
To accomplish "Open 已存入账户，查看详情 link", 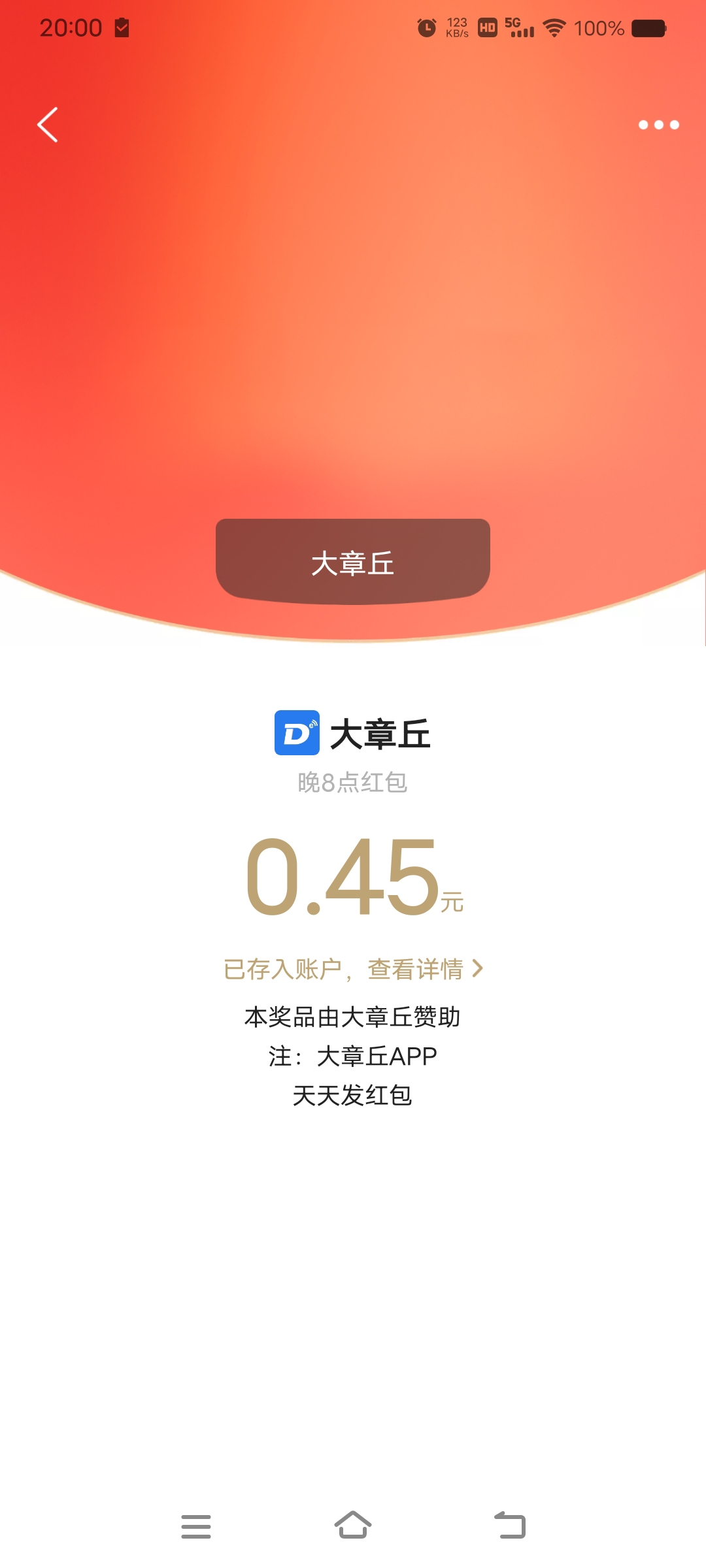I will point(353,969).
